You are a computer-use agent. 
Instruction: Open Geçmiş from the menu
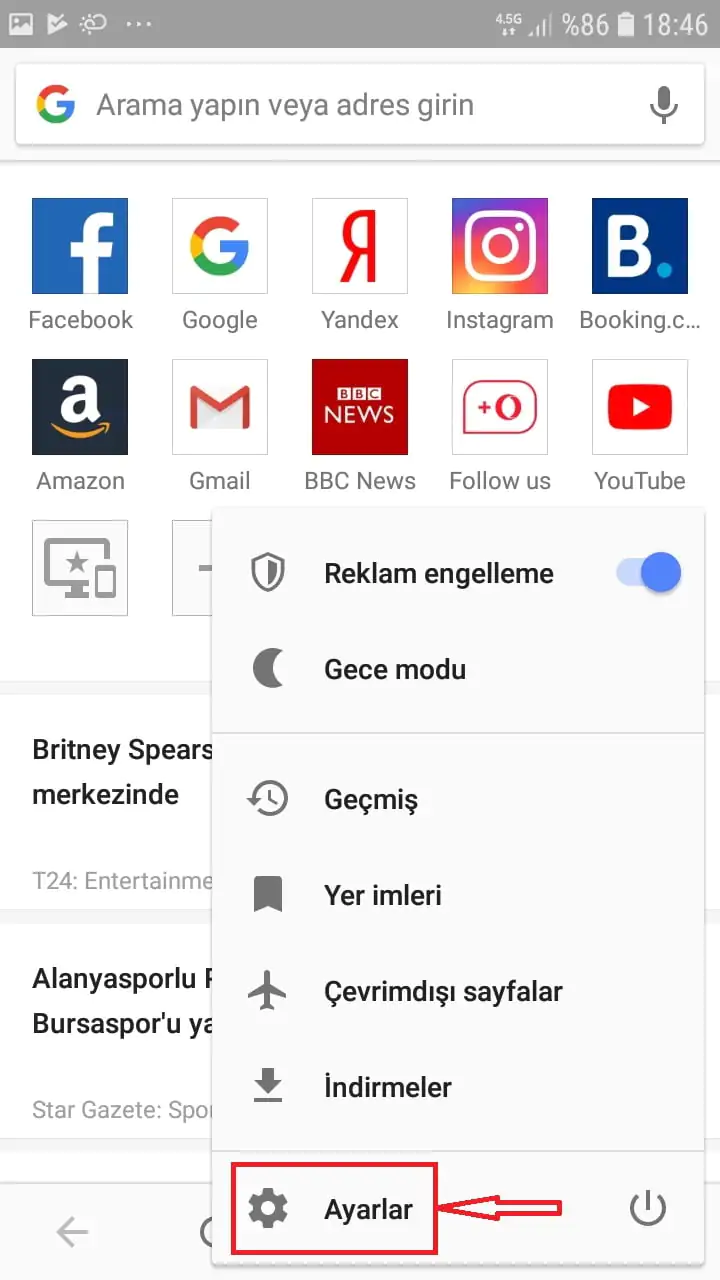click(371, 799)
